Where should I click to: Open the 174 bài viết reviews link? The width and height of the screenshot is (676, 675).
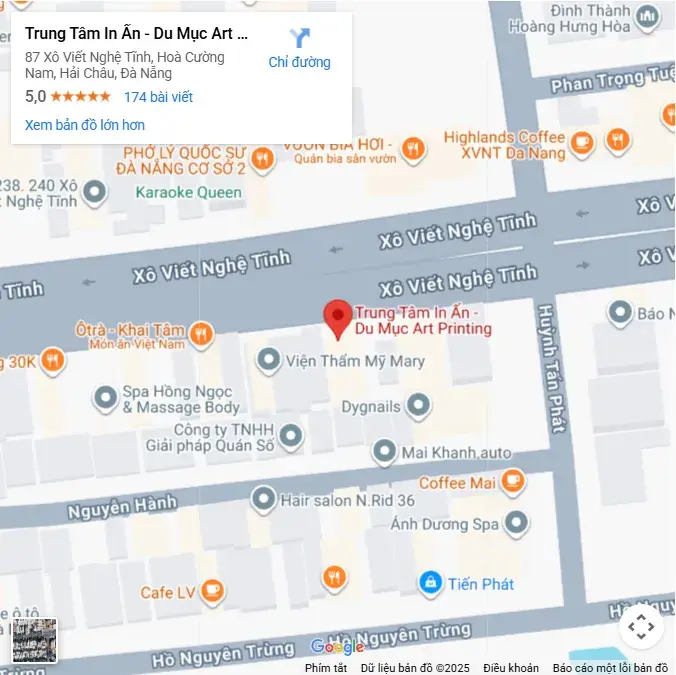point(158,97)
